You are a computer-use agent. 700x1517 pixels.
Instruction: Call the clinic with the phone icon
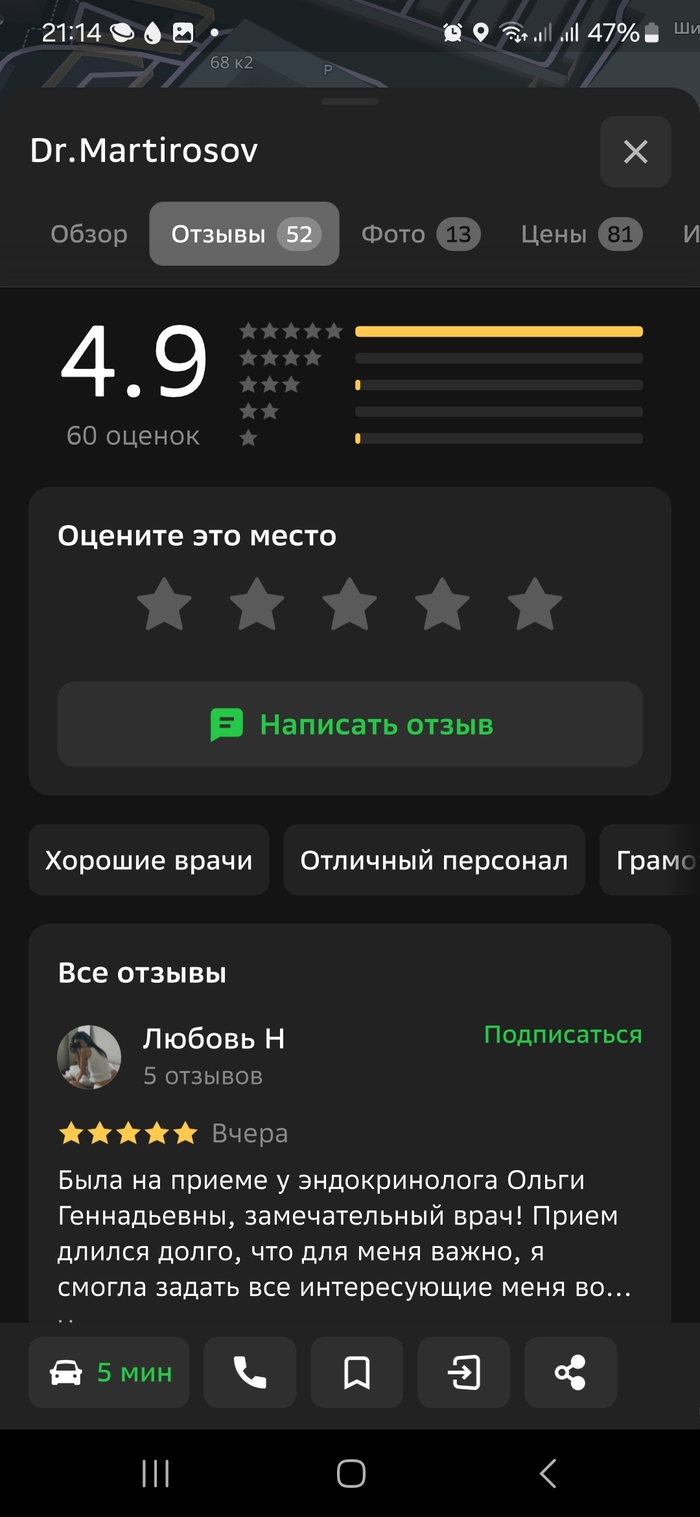(250, 1373)
